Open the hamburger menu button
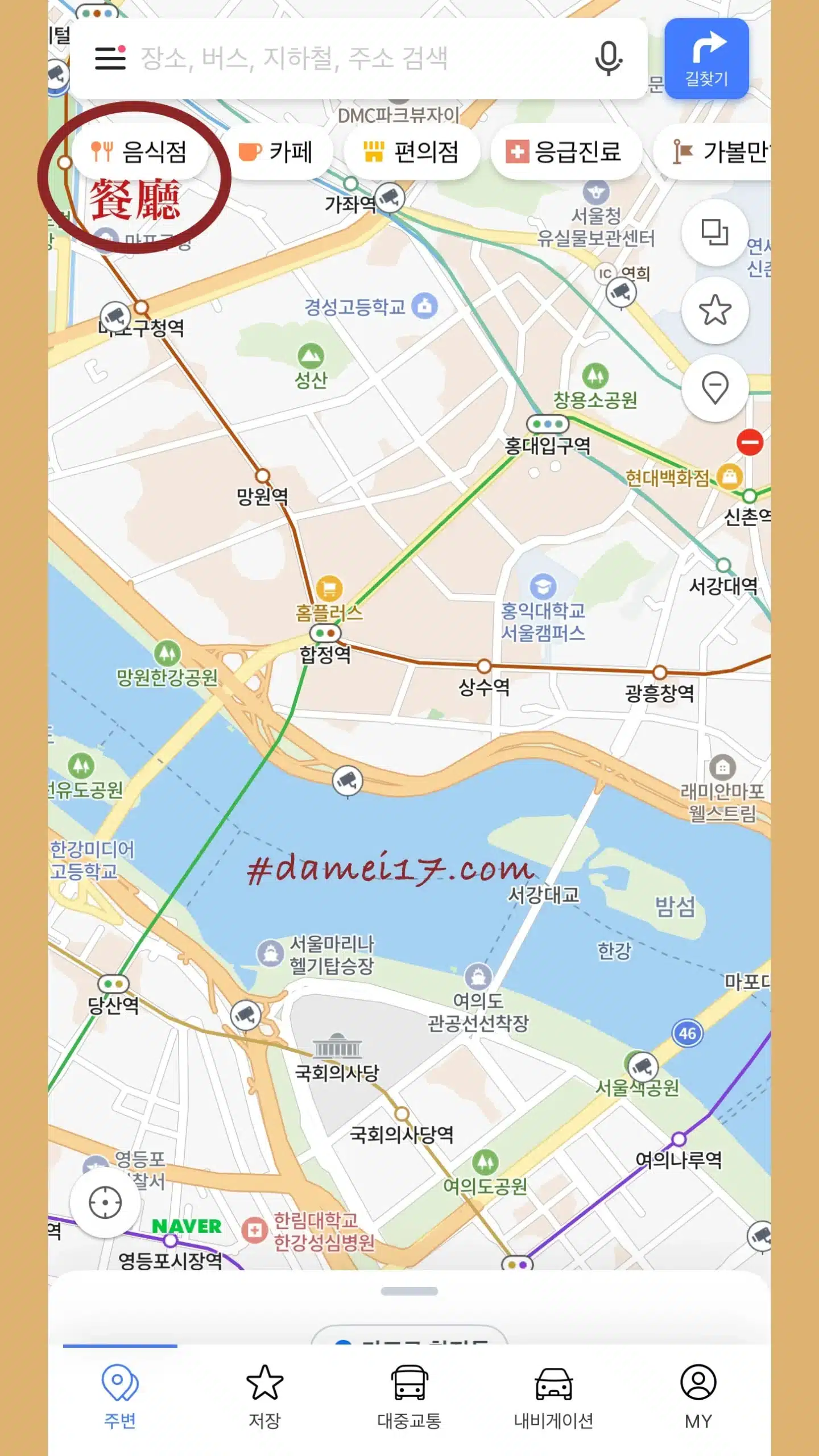 click(110, 58)
